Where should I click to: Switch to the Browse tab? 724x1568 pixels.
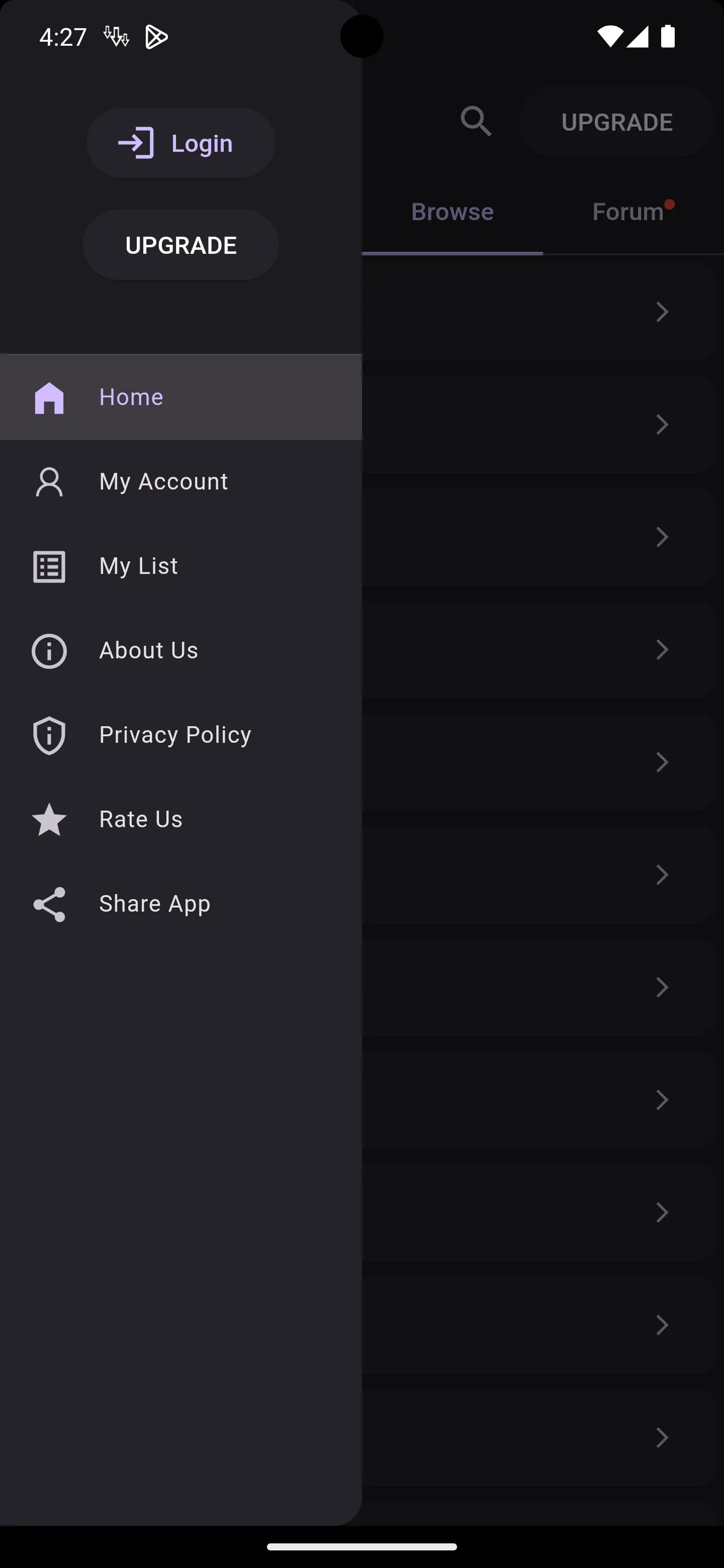(452, 211)
